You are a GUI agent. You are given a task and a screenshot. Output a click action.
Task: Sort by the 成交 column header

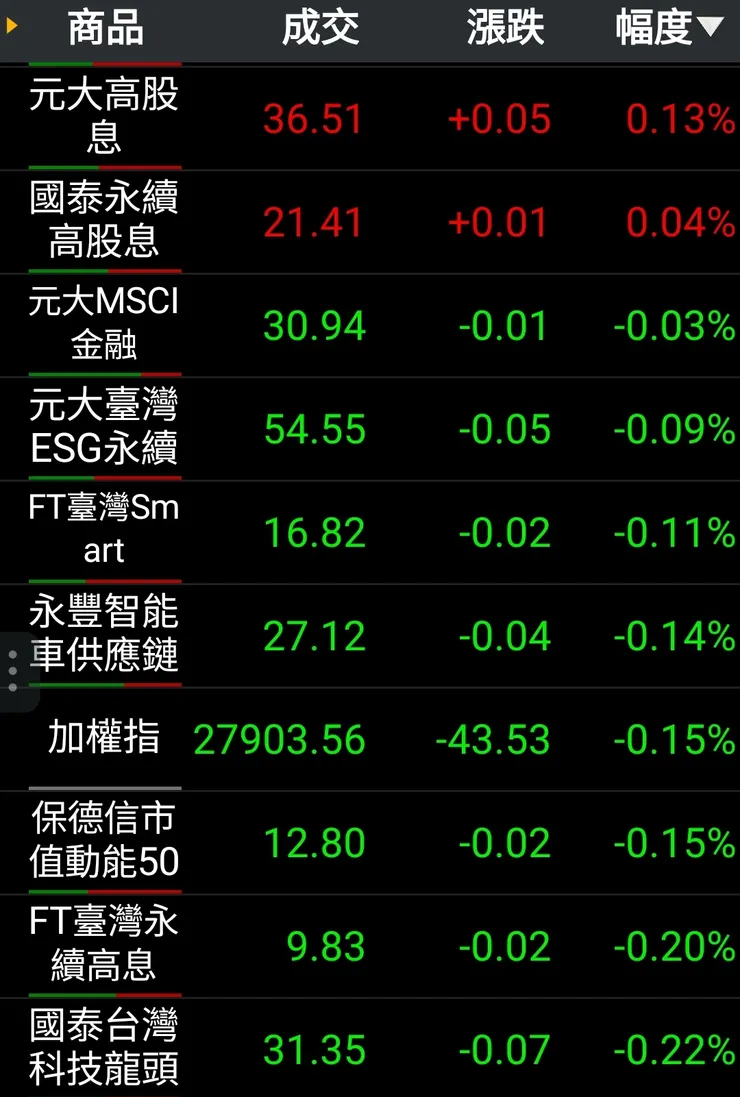pos(320,29)
